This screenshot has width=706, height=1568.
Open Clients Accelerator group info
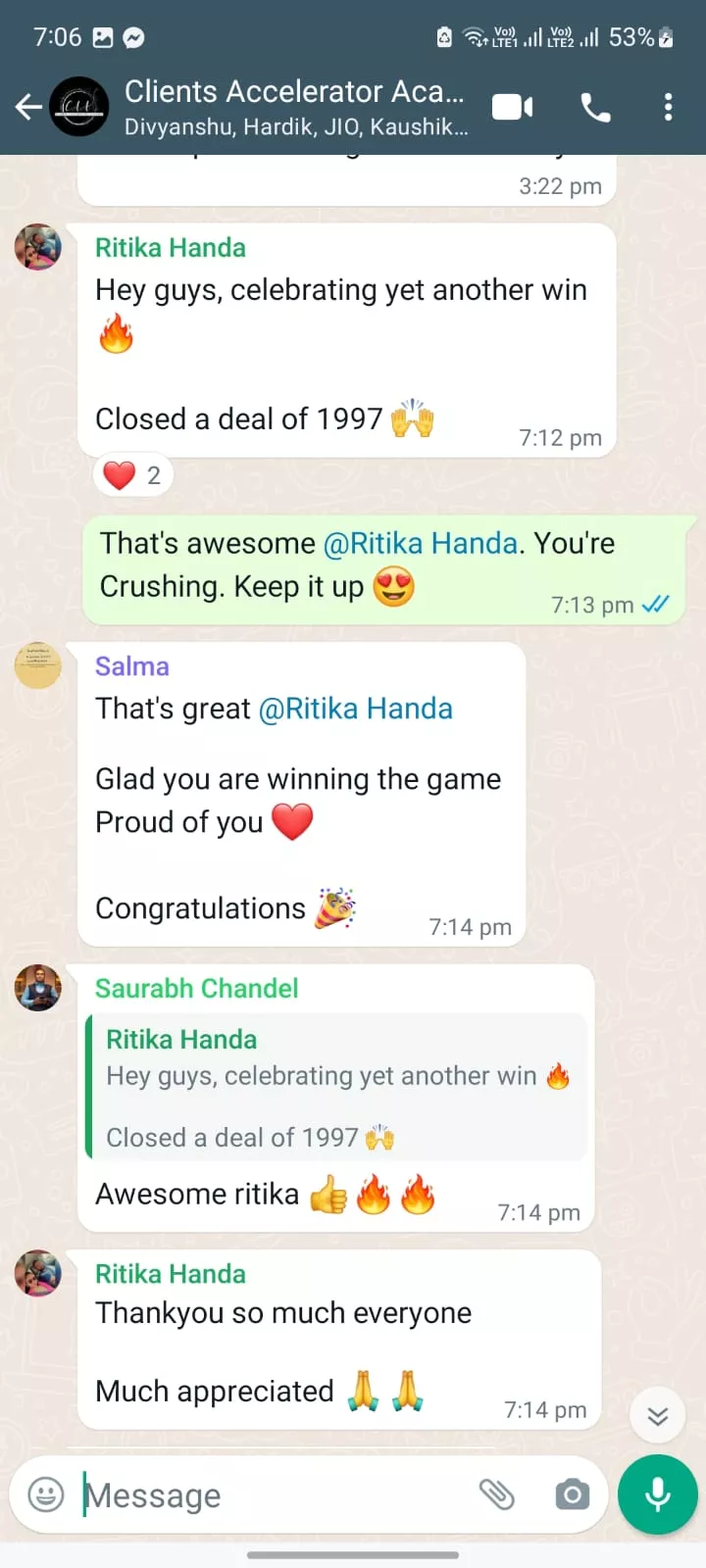294,106
